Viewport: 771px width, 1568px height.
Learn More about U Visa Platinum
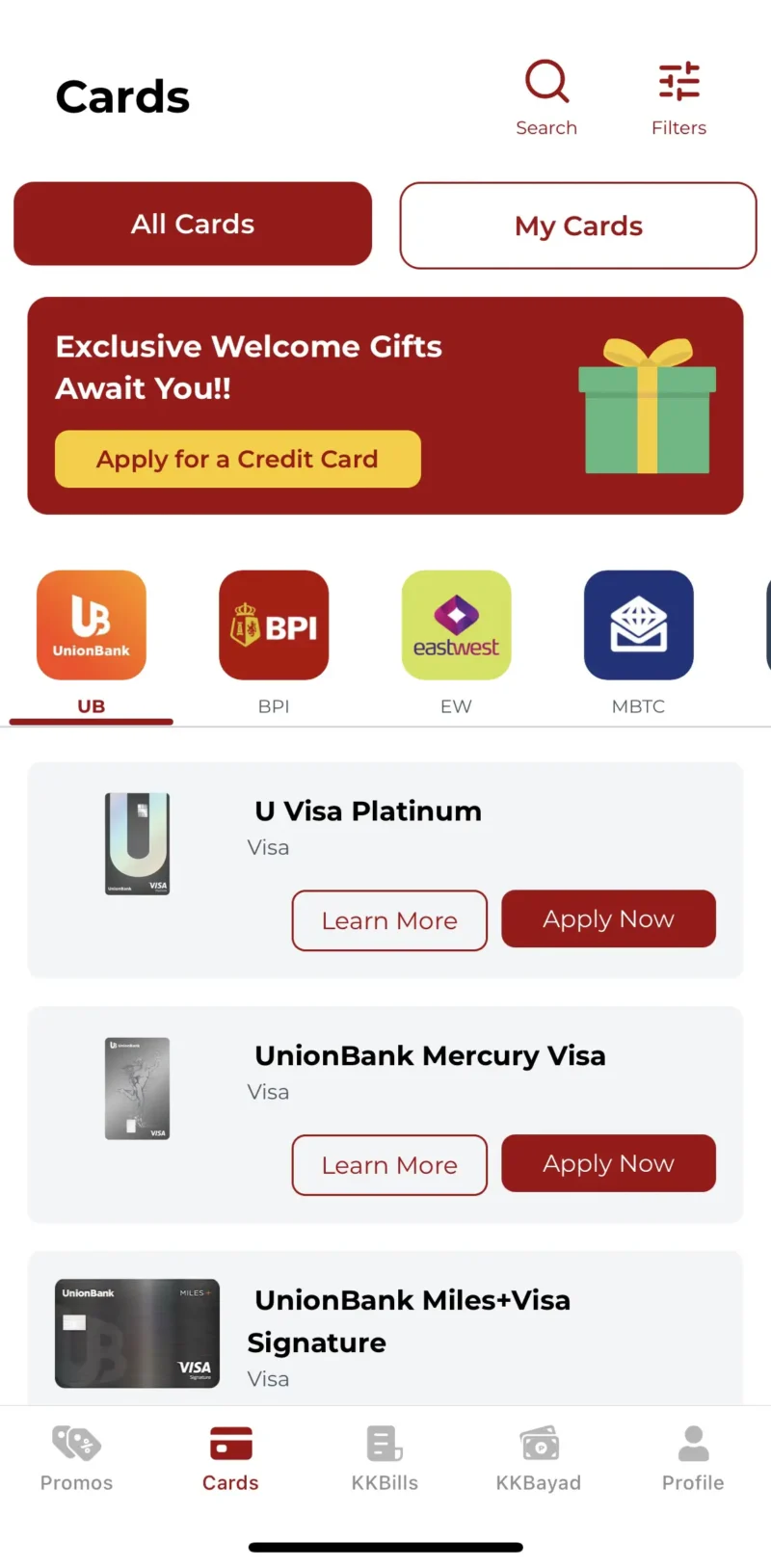389,920
